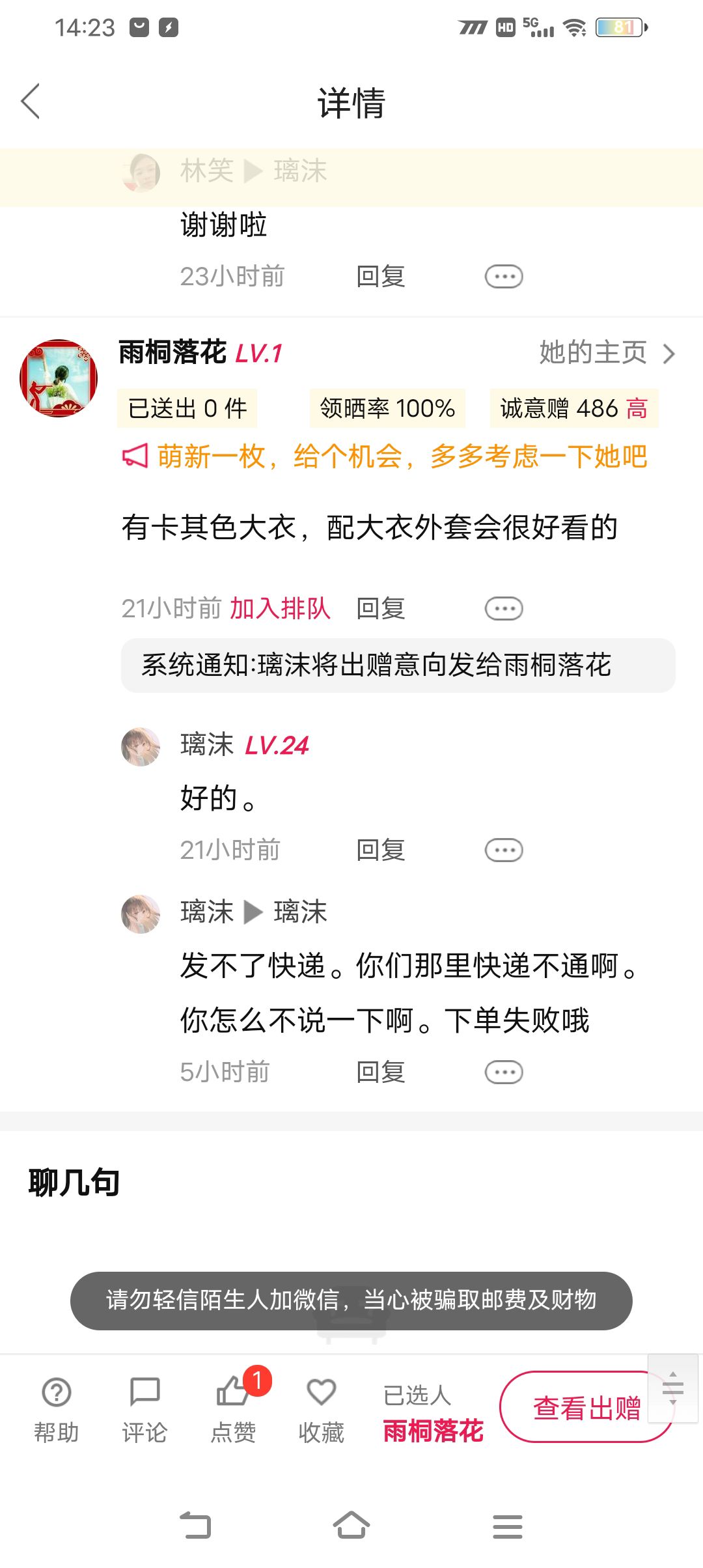Reply to 雨桐落花's 卡其色大衣 comment
The image size is (703, 1568).
tap(381, 609)
